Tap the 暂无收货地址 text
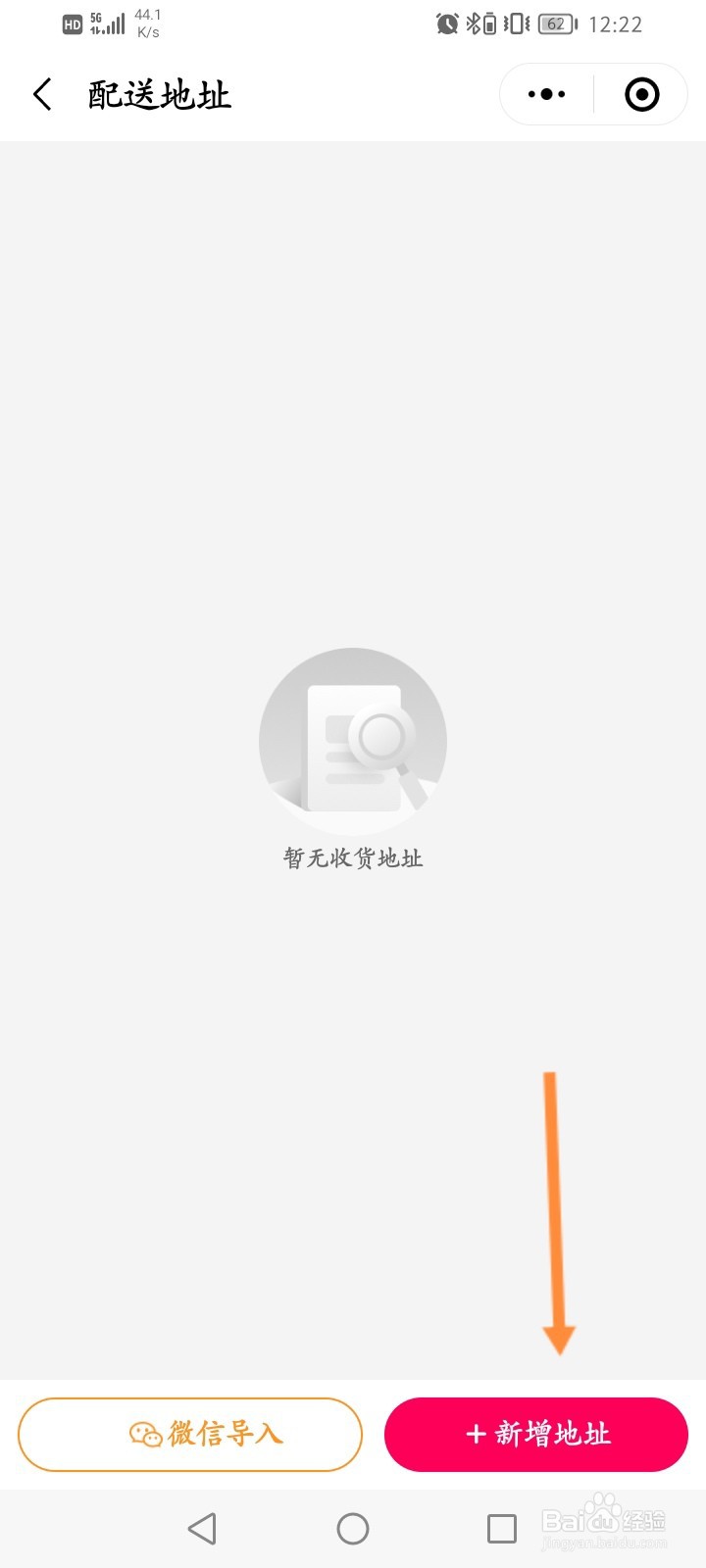 [x=353, y=858]
